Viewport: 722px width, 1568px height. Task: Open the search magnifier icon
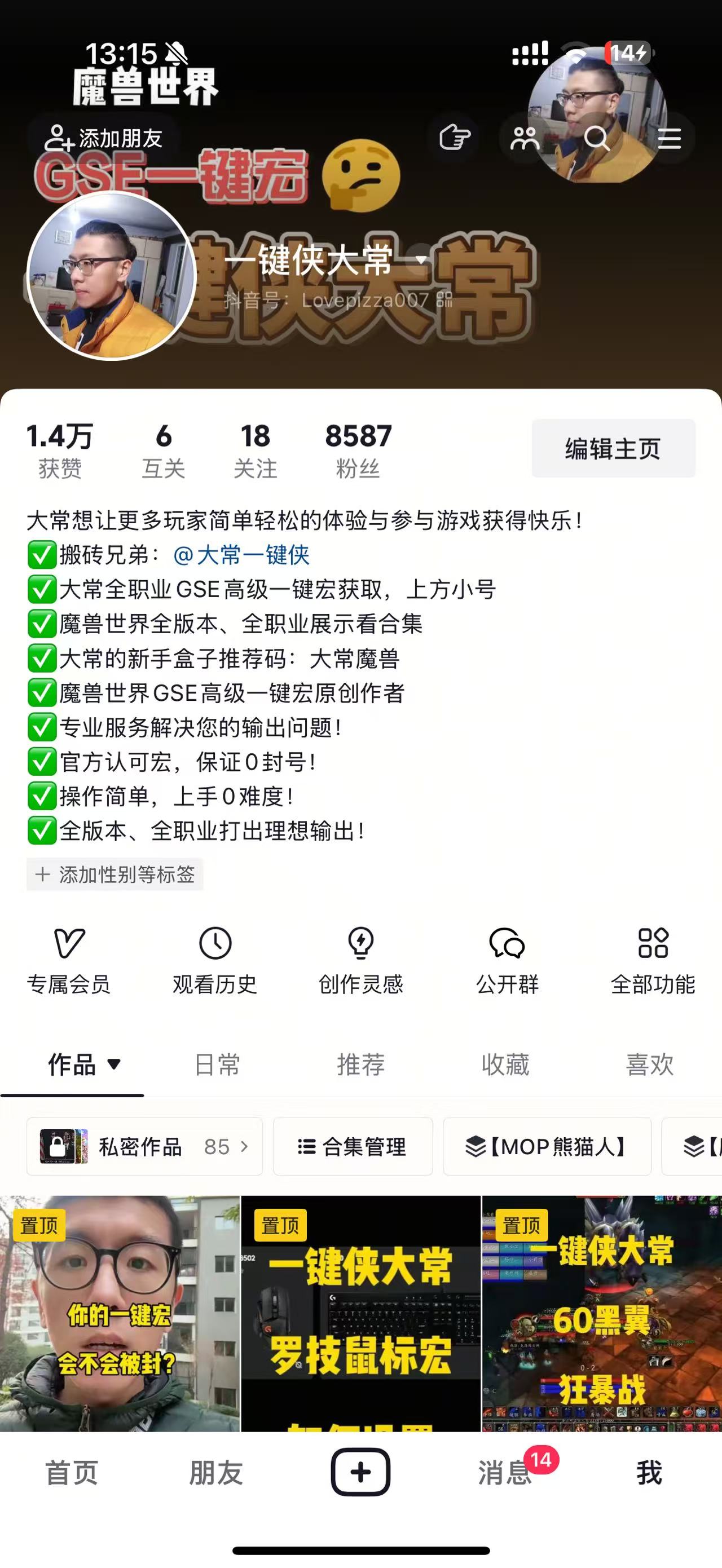point(597,139)
